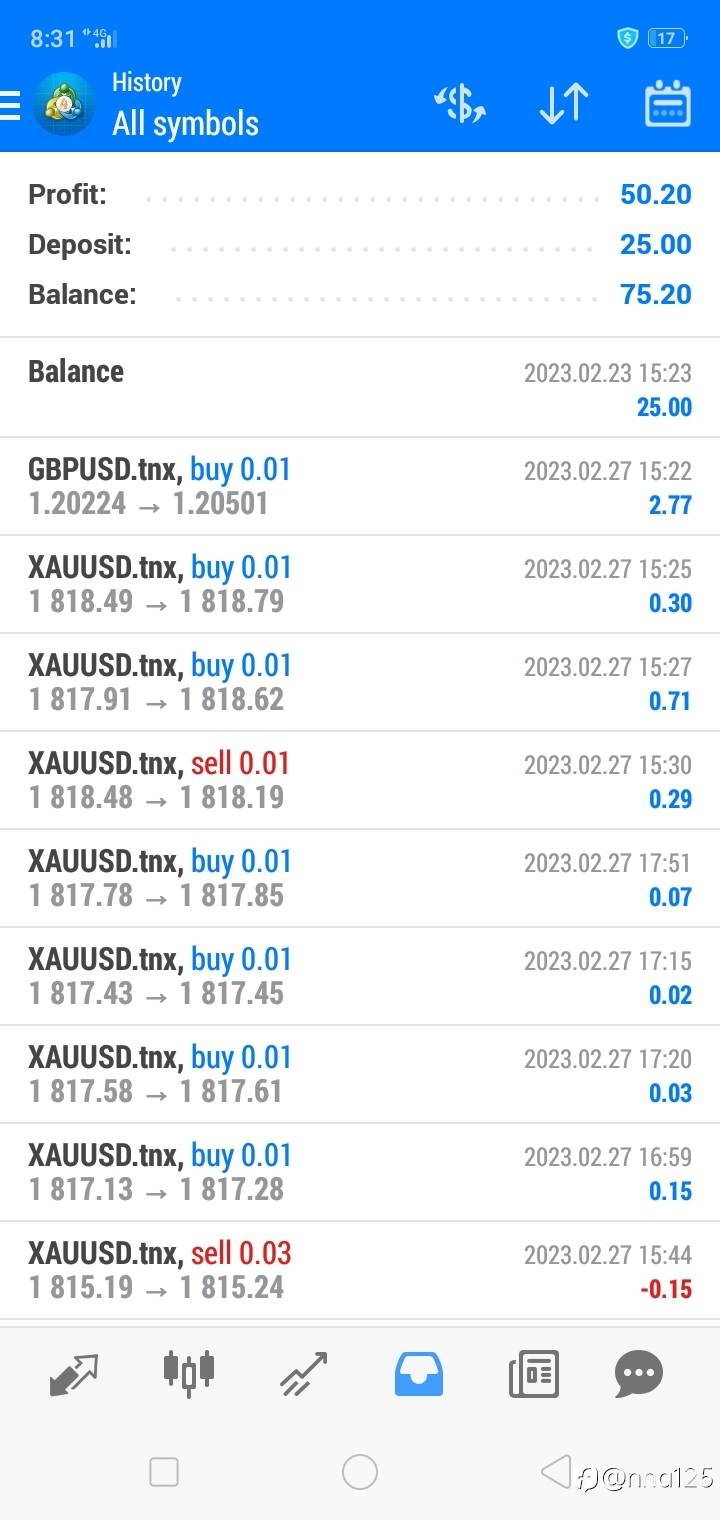Select the History inbox tab

(x=419, y=1374)
